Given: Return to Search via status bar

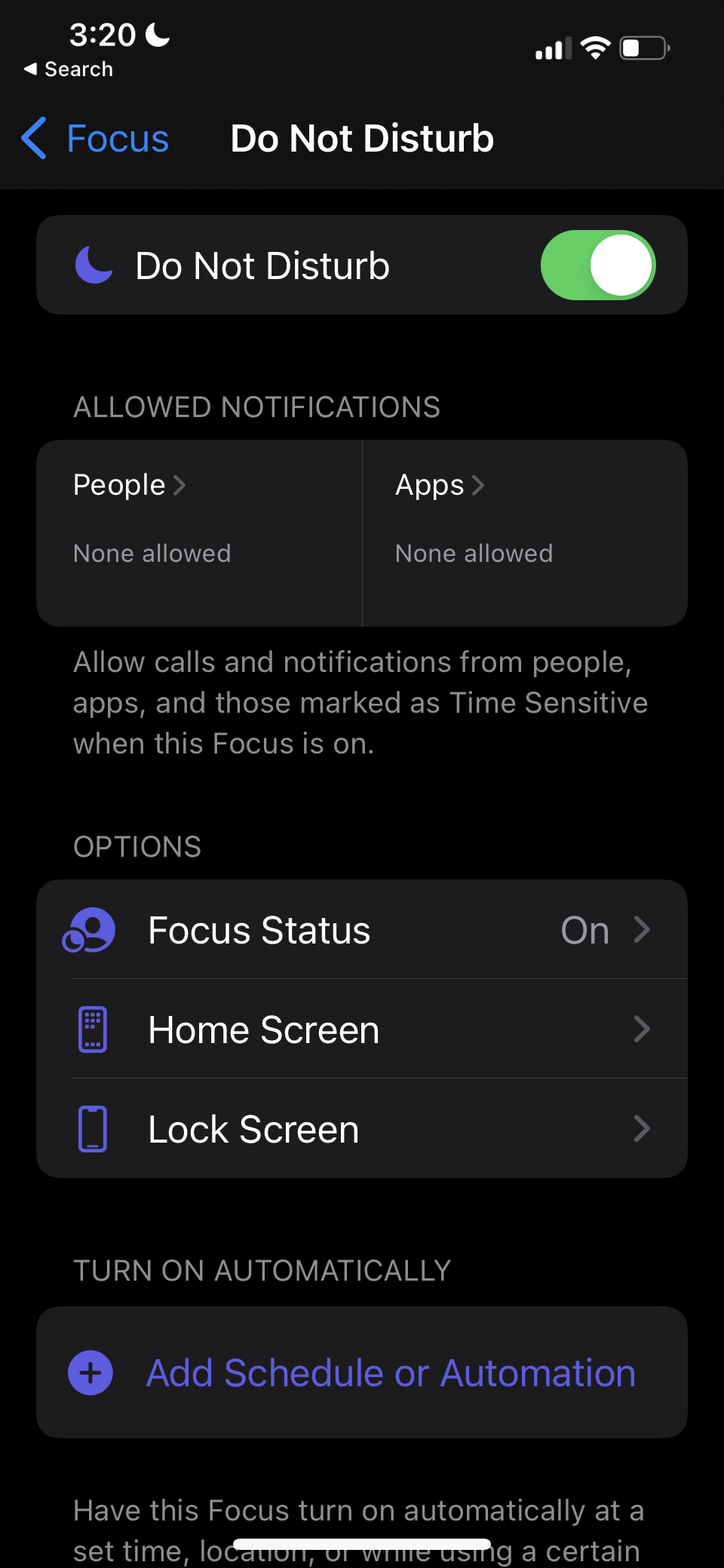Looking at the screenshot, I should tap(69, 69).
